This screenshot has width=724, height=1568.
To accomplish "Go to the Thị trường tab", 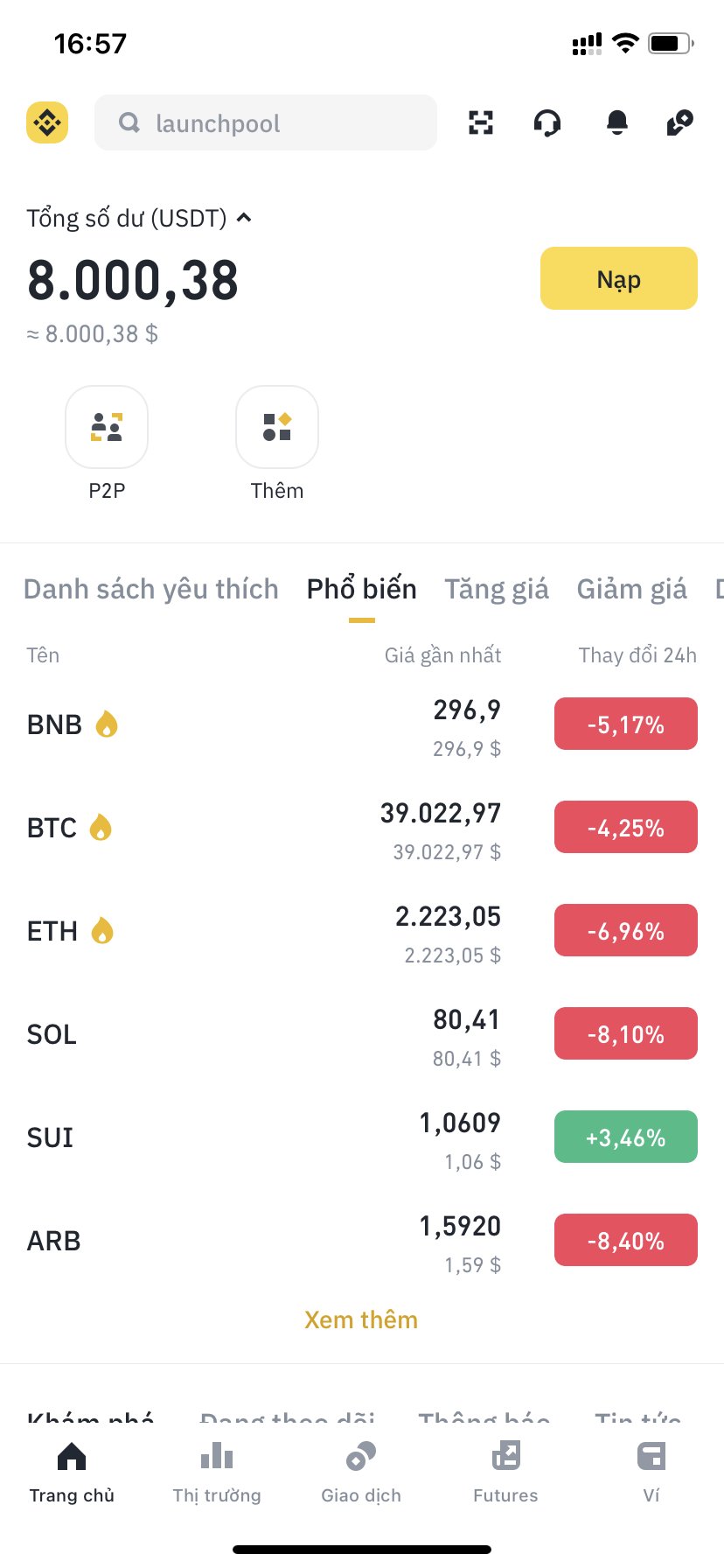I will [217, 1473].
